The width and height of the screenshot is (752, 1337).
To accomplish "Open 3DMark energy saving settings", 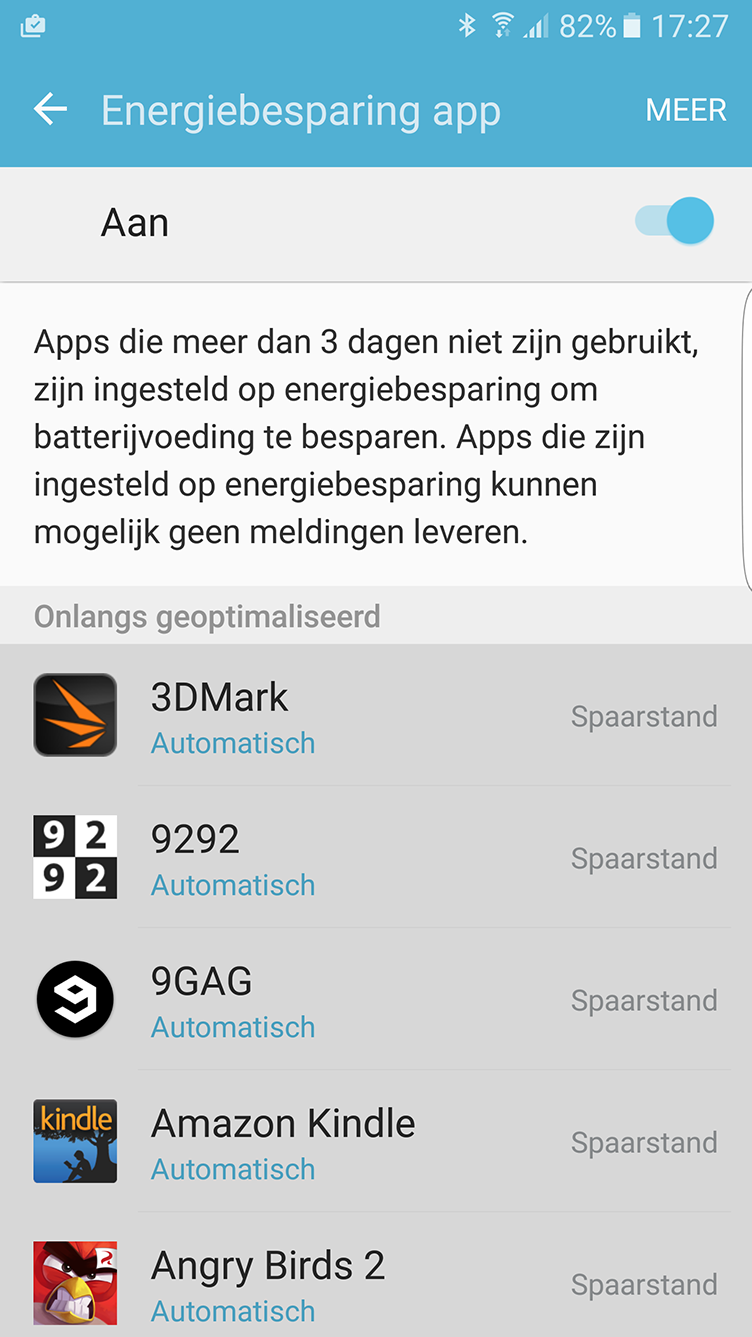I will 376,716.
